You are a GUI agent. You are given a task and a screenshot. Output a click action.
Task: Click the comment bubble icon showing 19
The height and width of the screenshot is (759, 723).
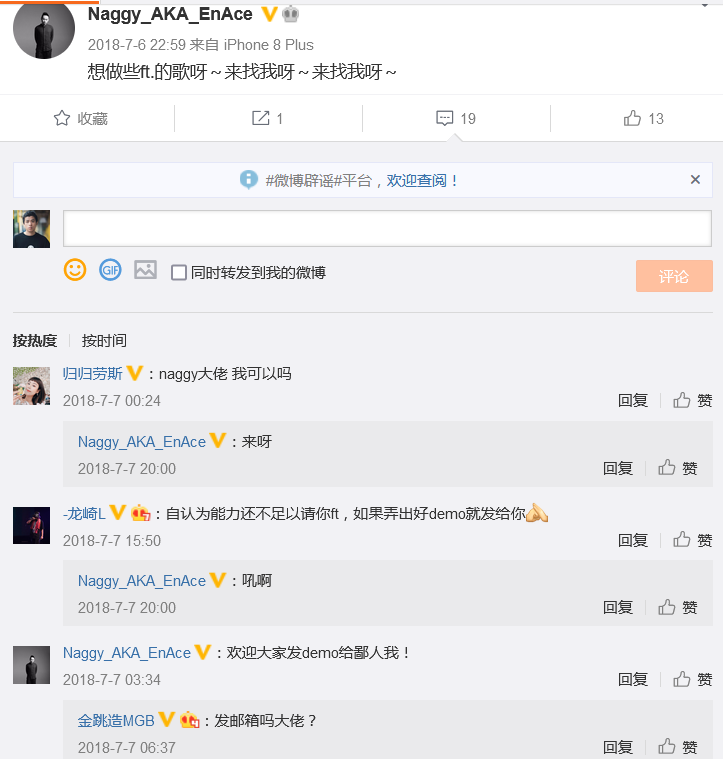tap(445, 118)
